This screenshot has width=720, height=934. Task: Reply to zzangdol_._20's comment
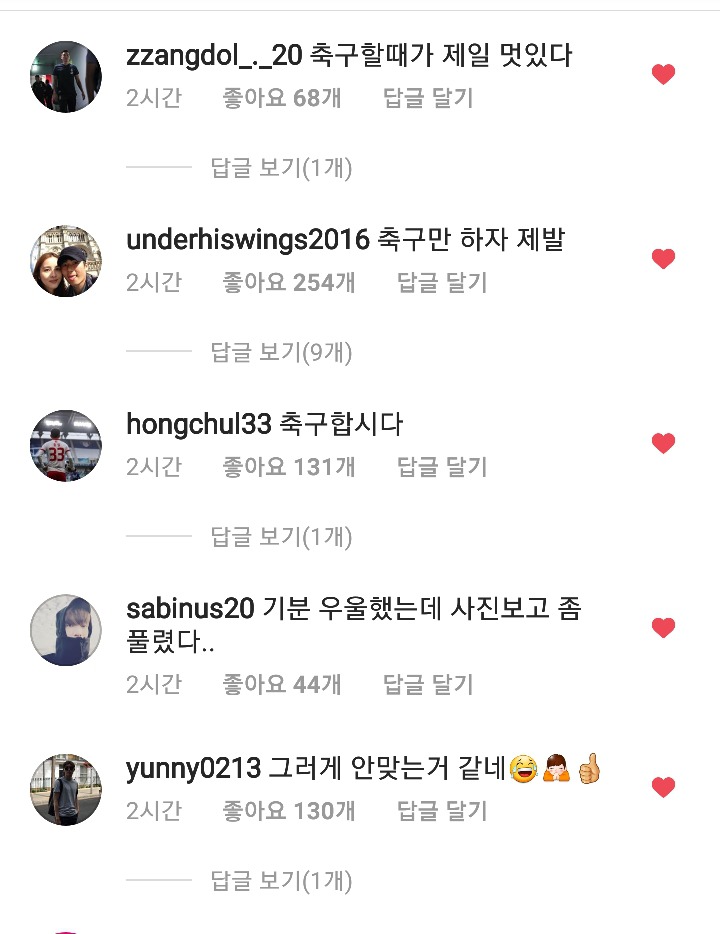(428, 98)
